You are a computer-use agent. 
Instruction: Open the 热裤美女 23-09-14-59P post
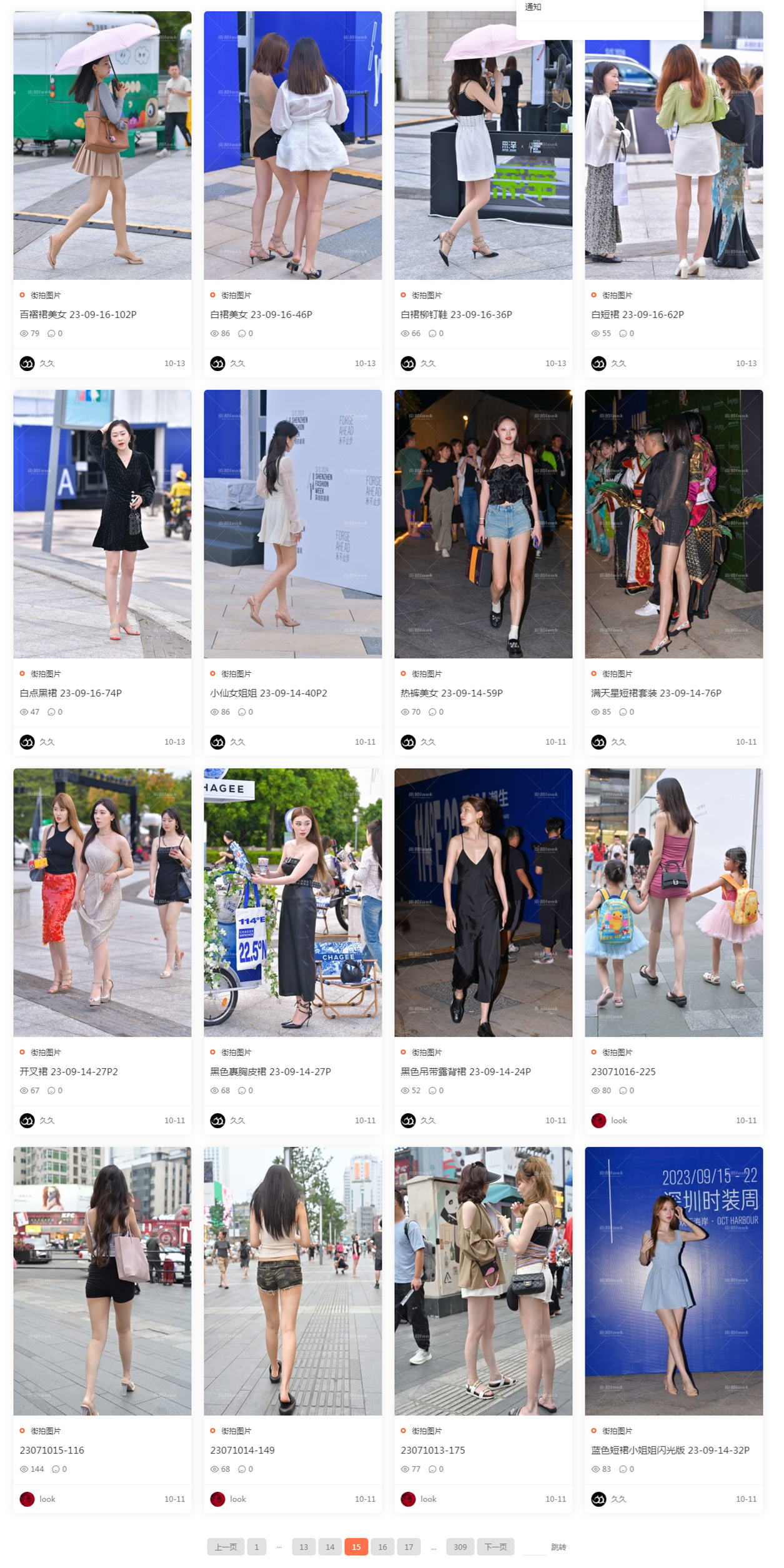click(451, 693)
